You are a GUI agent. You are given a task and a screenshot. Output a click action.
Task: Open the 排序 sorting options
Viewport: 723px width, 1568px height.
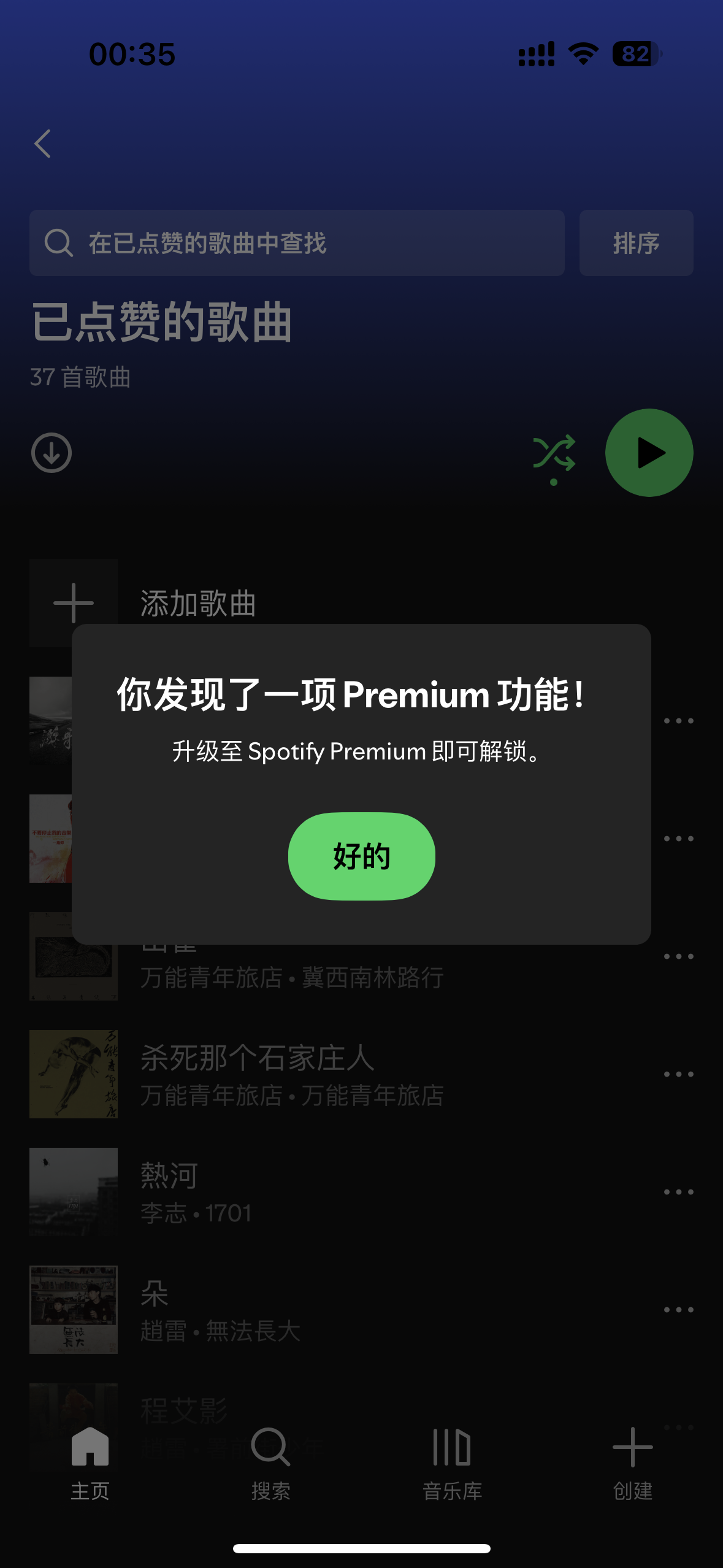pyautogui.click(x=636, y=242)
